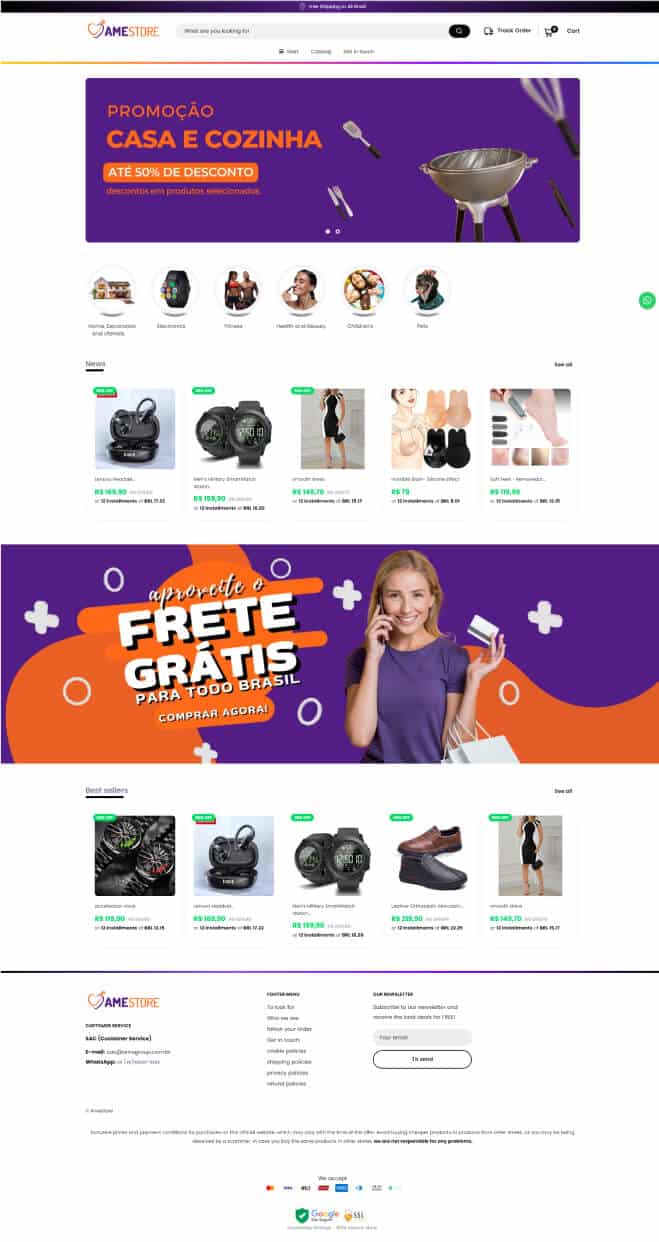The width and height of the screenshot is (659, 1242).
Task: Open the Leather Orthopedic Moccasin product
Action: (428, 856)
